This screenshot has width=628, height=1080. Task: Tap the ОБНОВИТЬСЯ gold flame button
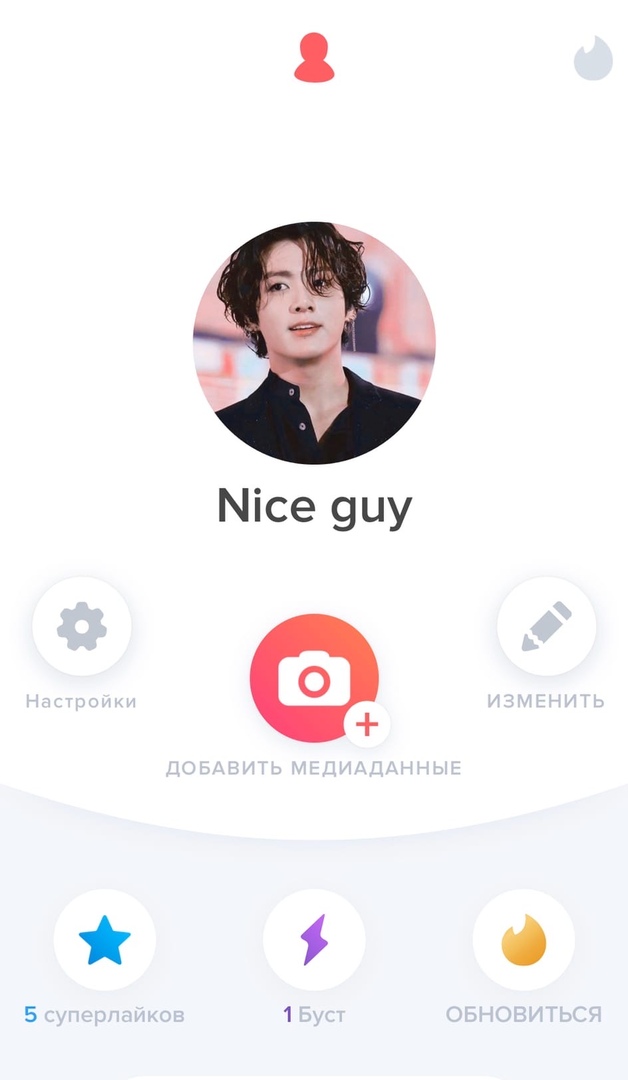tap(523, 940)
